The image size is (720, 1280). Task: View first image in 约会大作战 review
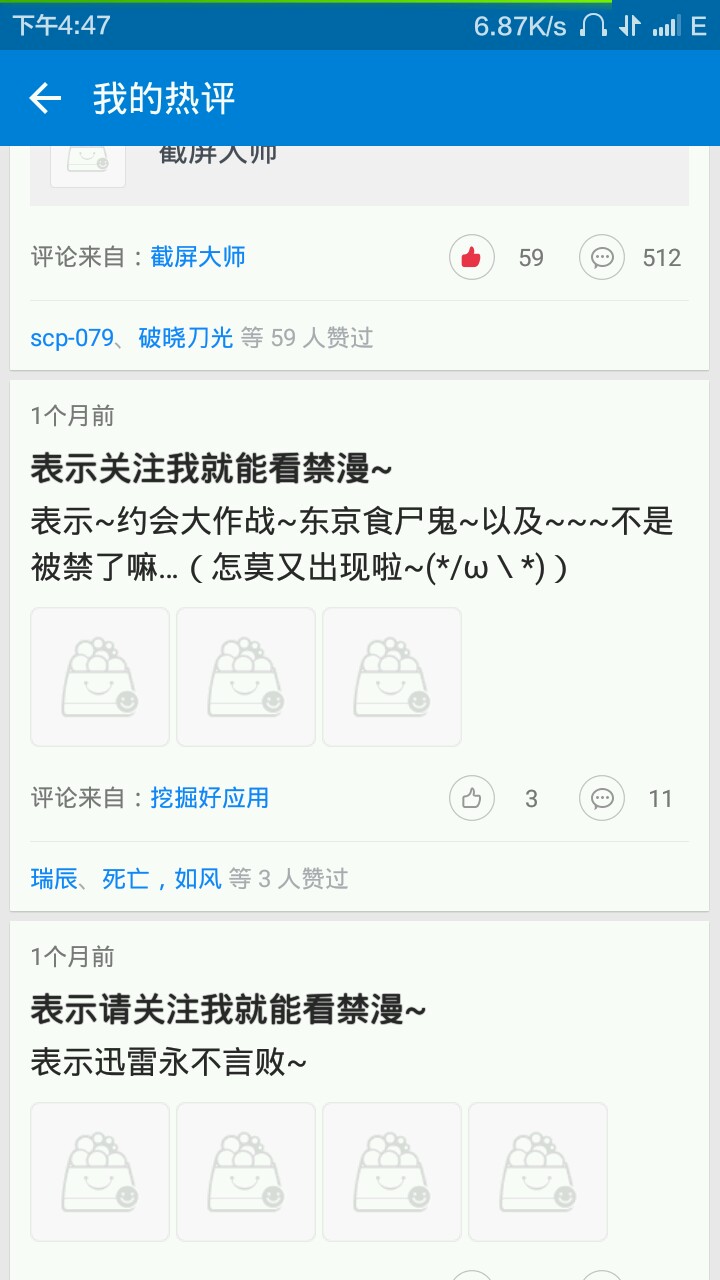pos(100,677)
